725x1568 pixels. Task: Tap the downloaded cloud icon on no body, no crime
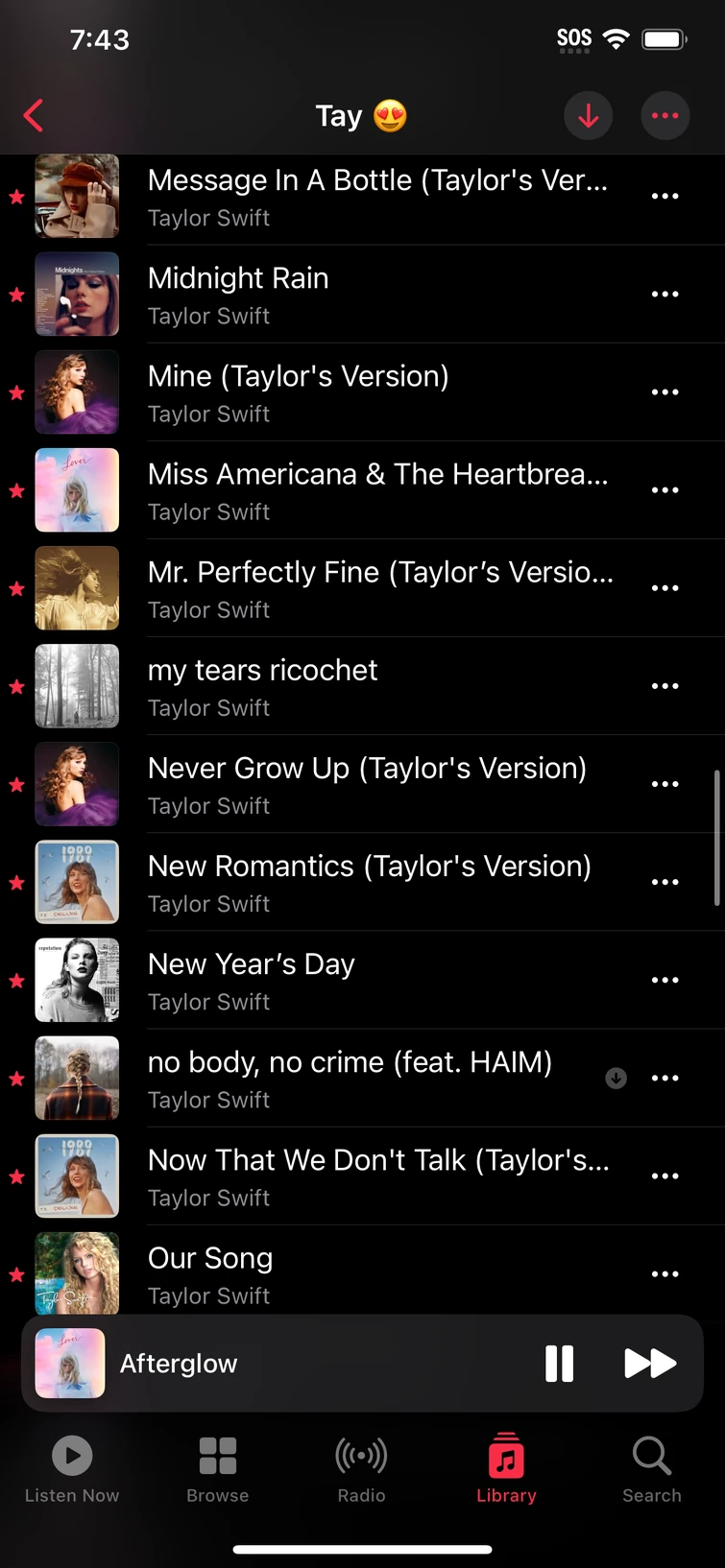coord(616,1078)
